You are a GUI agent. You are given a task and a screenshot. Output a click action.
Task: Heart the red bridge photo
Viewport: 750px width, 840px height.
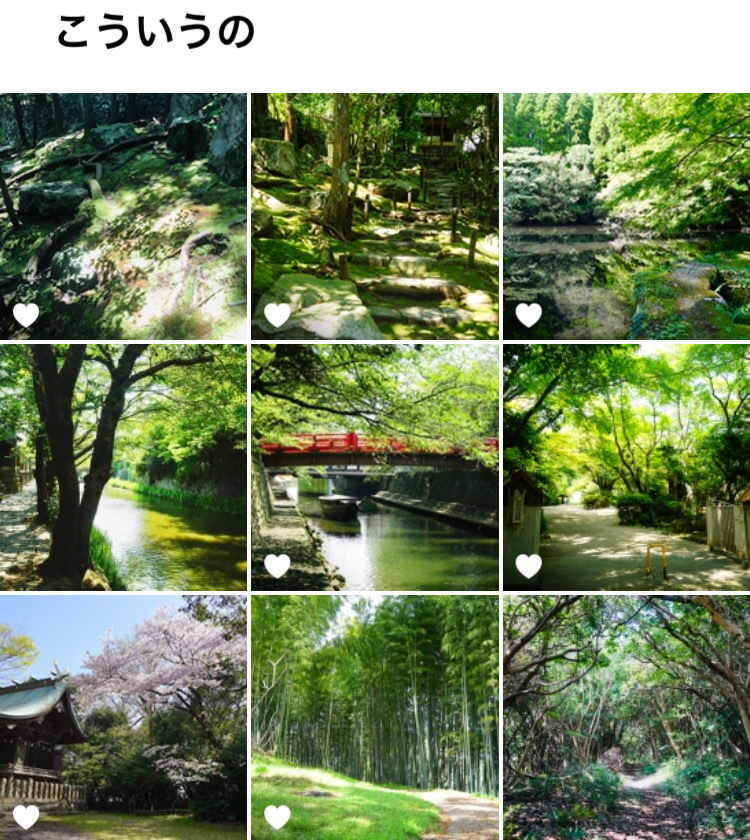(277, 567)
